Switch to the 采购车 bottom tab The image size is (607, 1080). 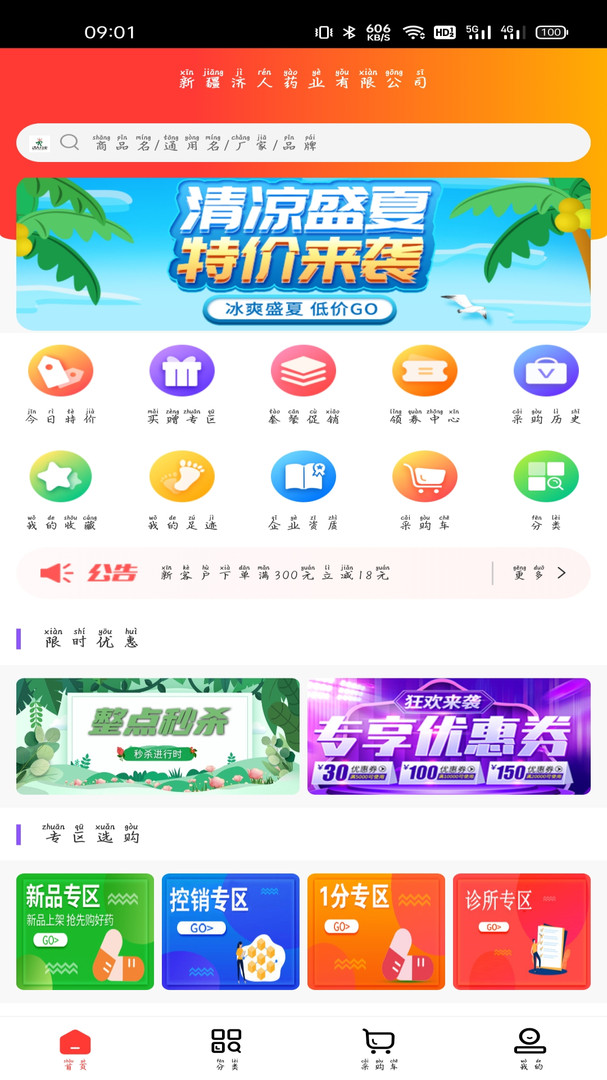pyautogui.click(x=378, y=1048)
